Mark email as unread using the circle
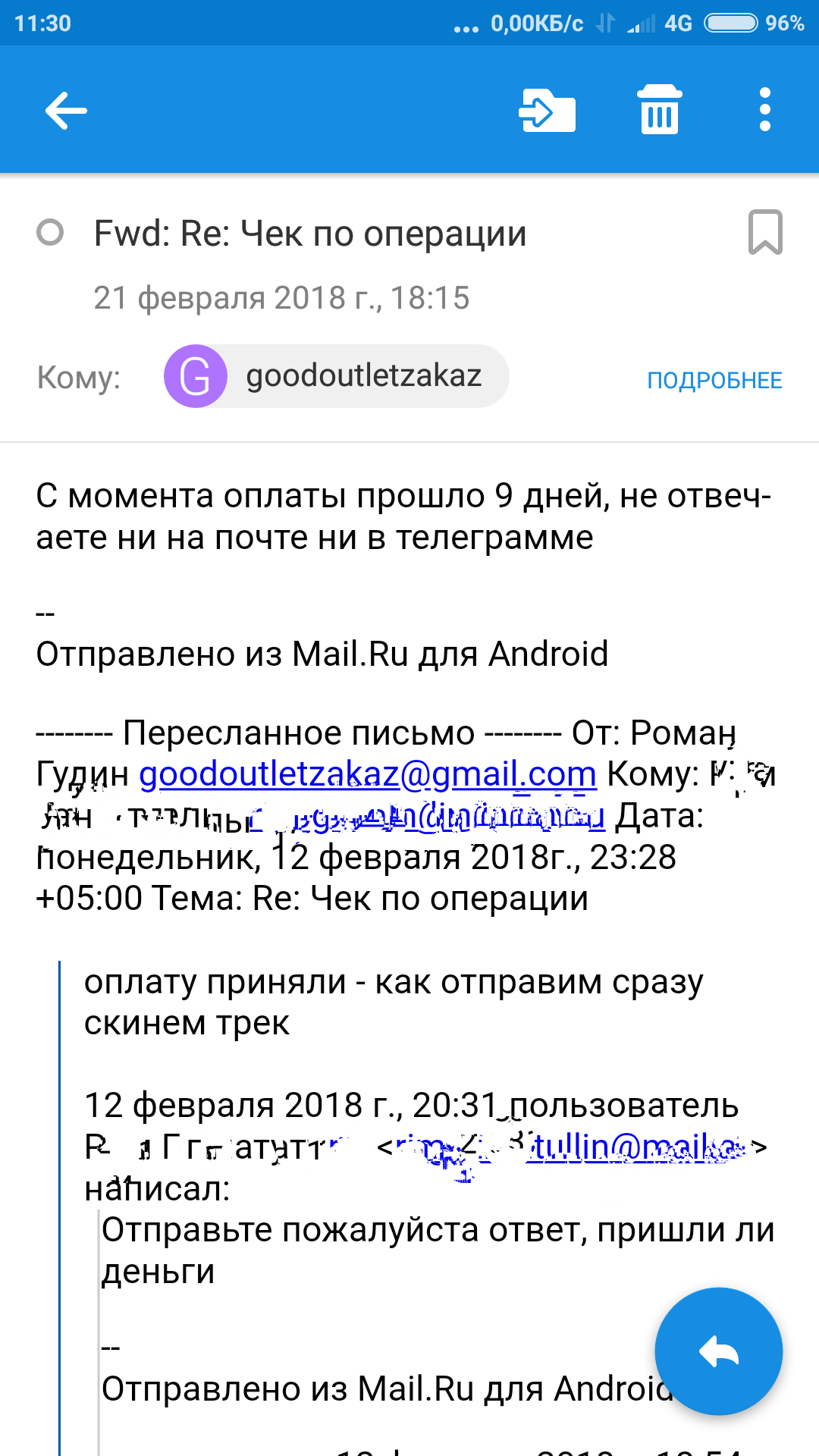The image size is (819, 1456). 50,233
